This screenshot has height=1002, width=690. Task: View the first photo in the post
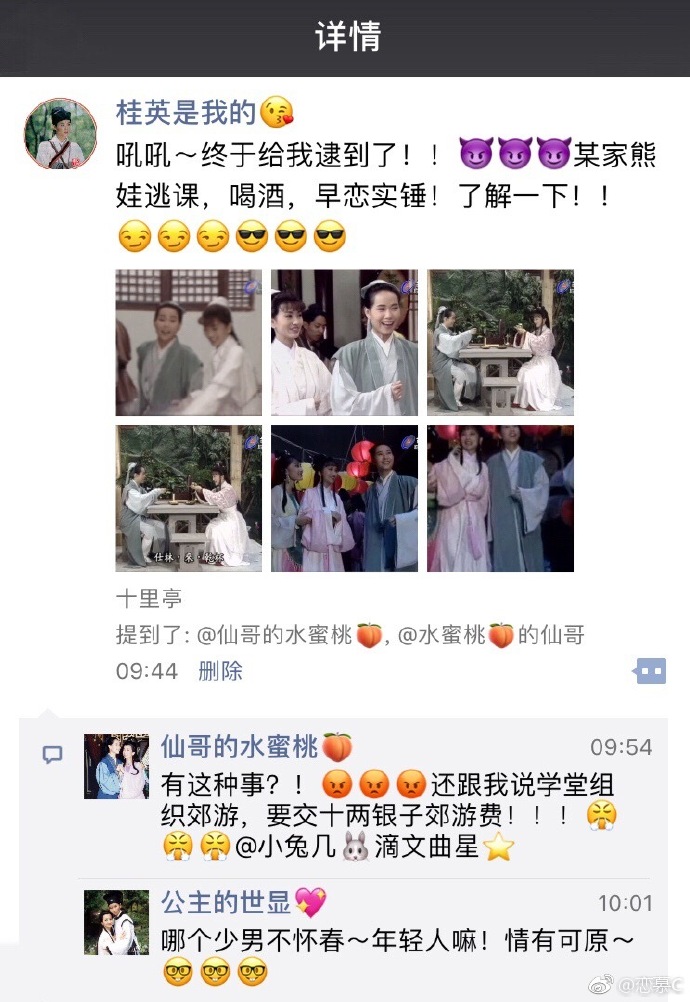pos(189,342)
